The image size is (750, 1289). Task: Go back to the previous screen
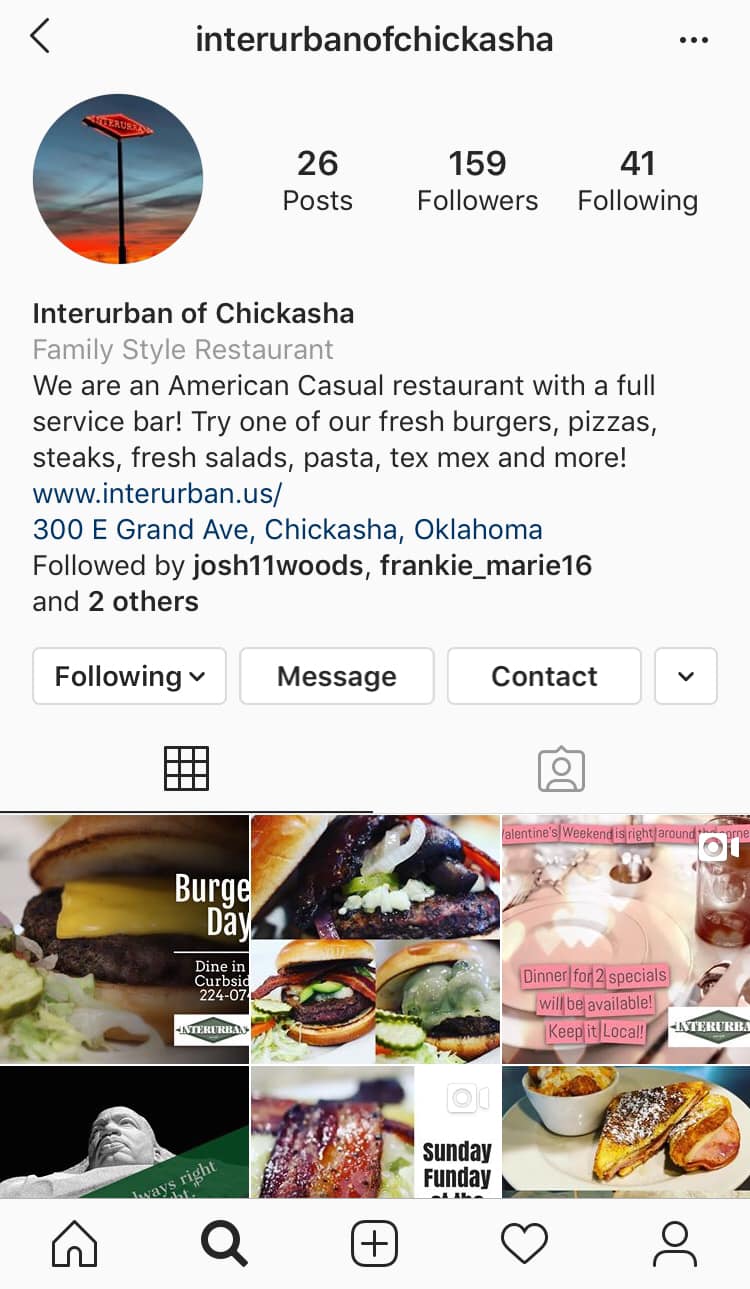click(x=40, y=38)
